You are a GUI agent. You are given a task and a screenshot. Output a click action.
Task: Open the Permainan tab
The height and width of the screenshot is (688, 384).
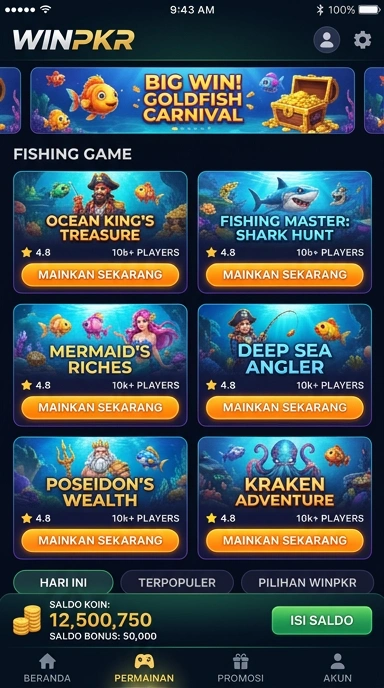144,668
